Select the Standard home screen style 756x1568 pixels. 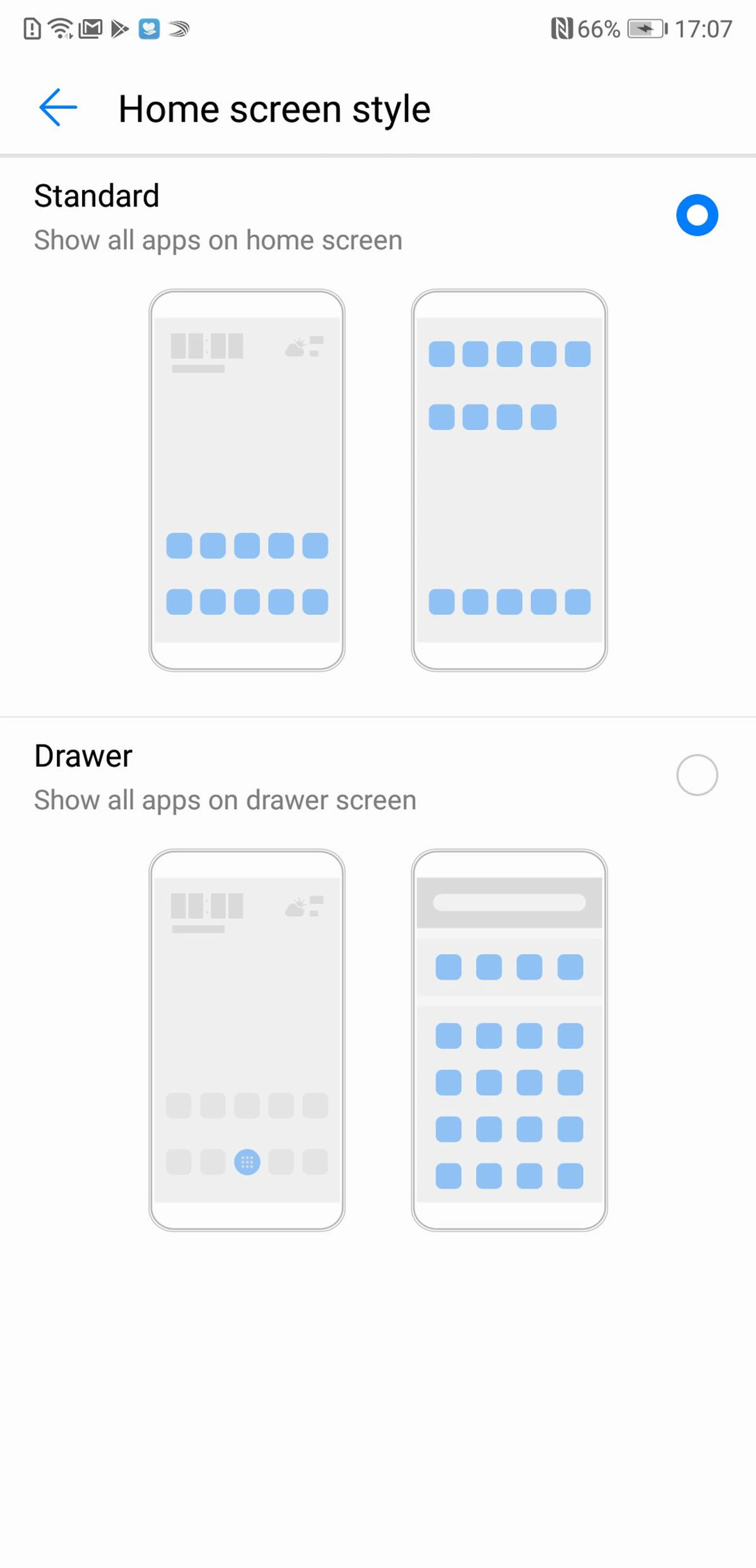[x=697, y=215]
